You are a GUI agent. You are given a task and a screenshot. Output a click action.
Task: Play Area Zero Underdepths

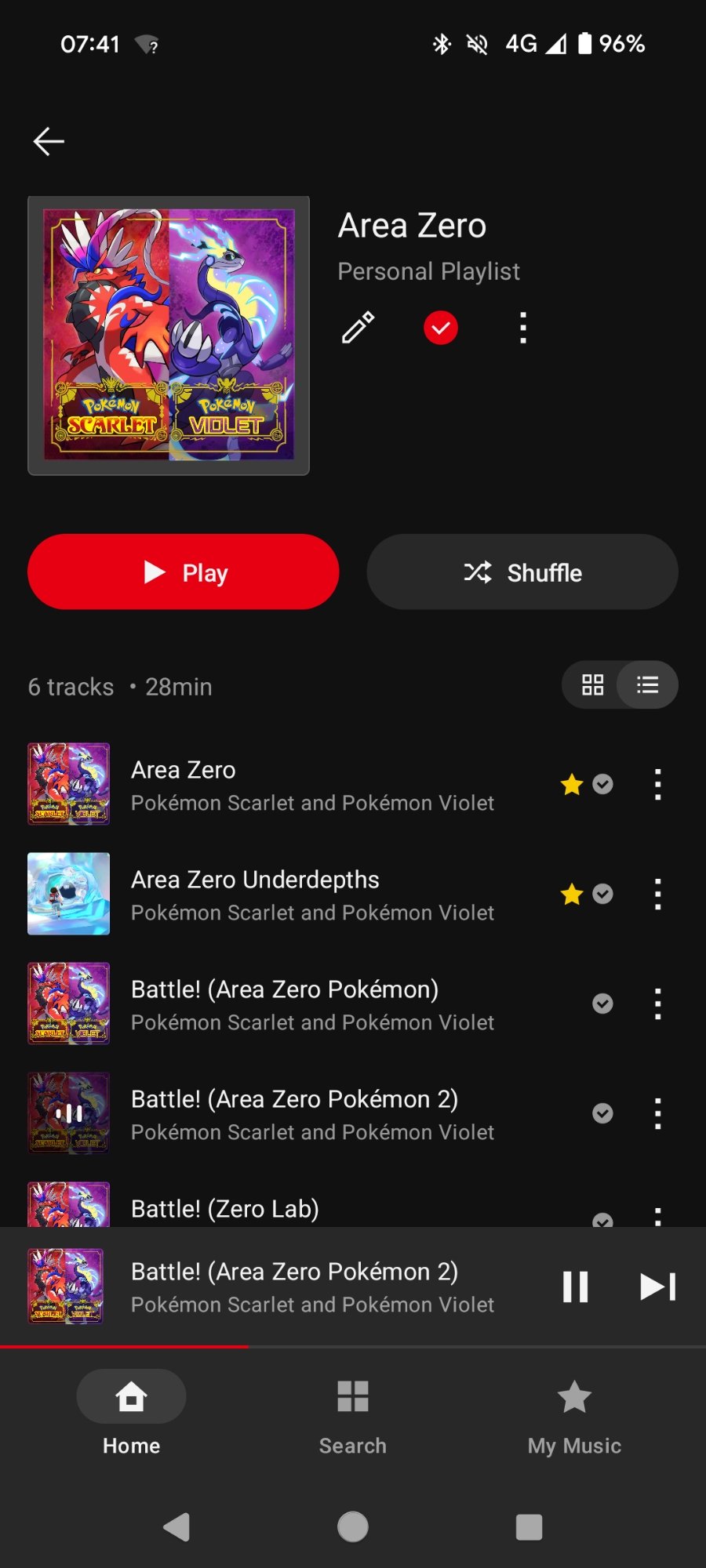(314, 894)
